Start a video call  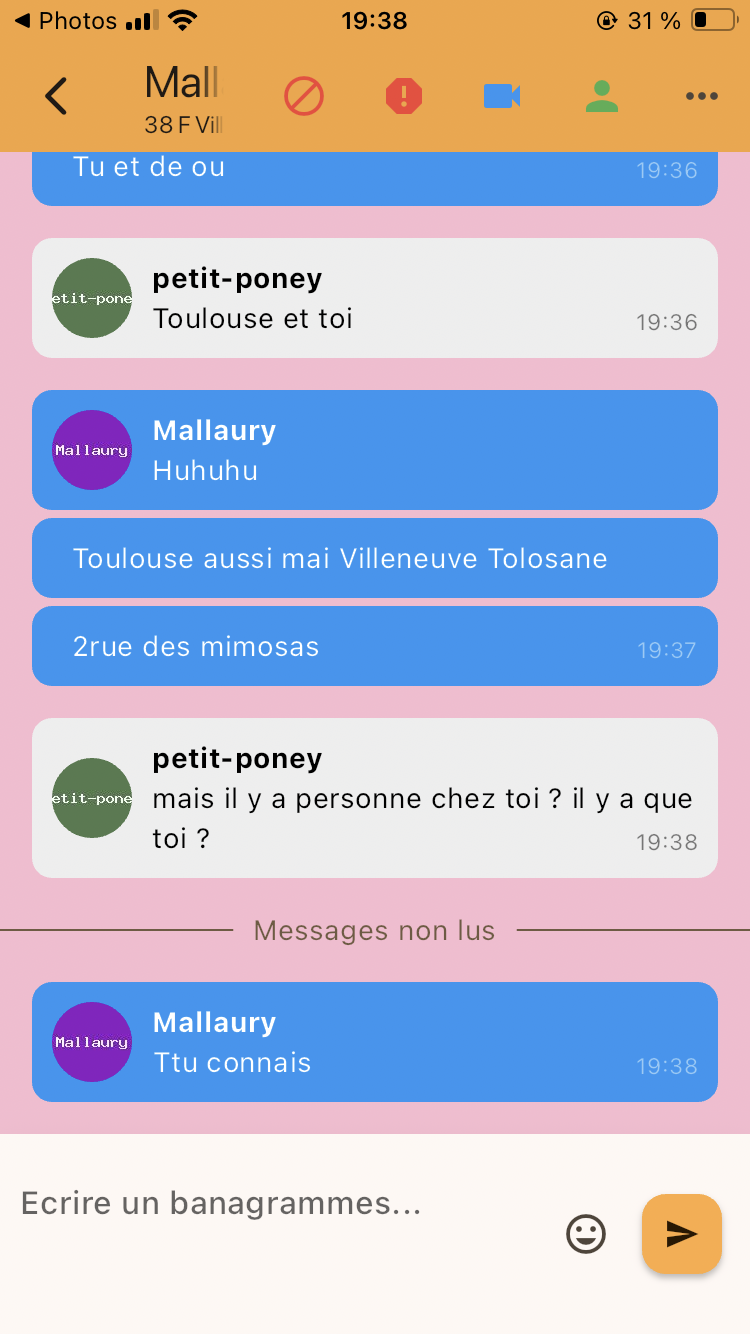(502, 96)
